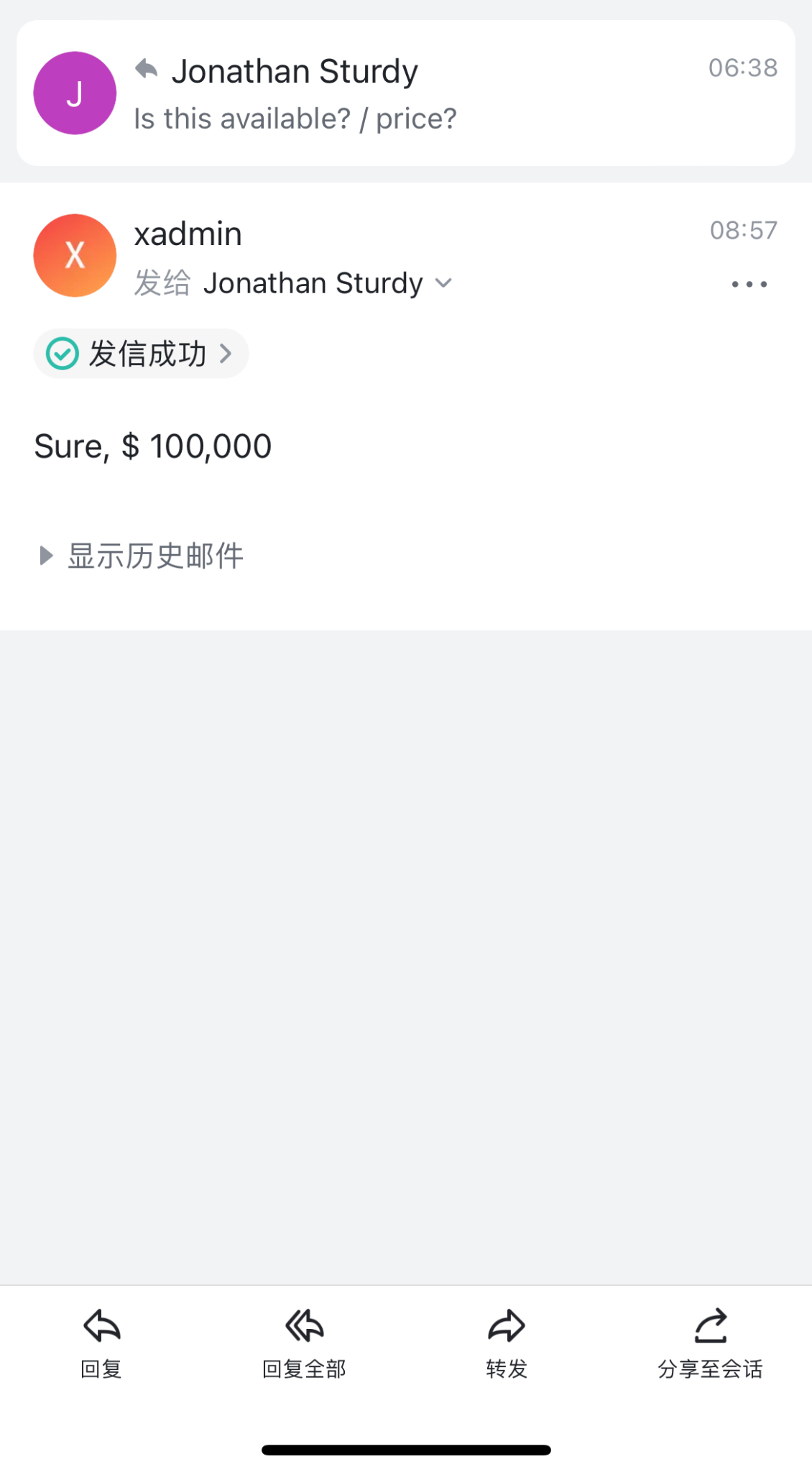The image size is (812, 1472).
Task: Forward the email with 转发
Action: (x=507, y=1343)
